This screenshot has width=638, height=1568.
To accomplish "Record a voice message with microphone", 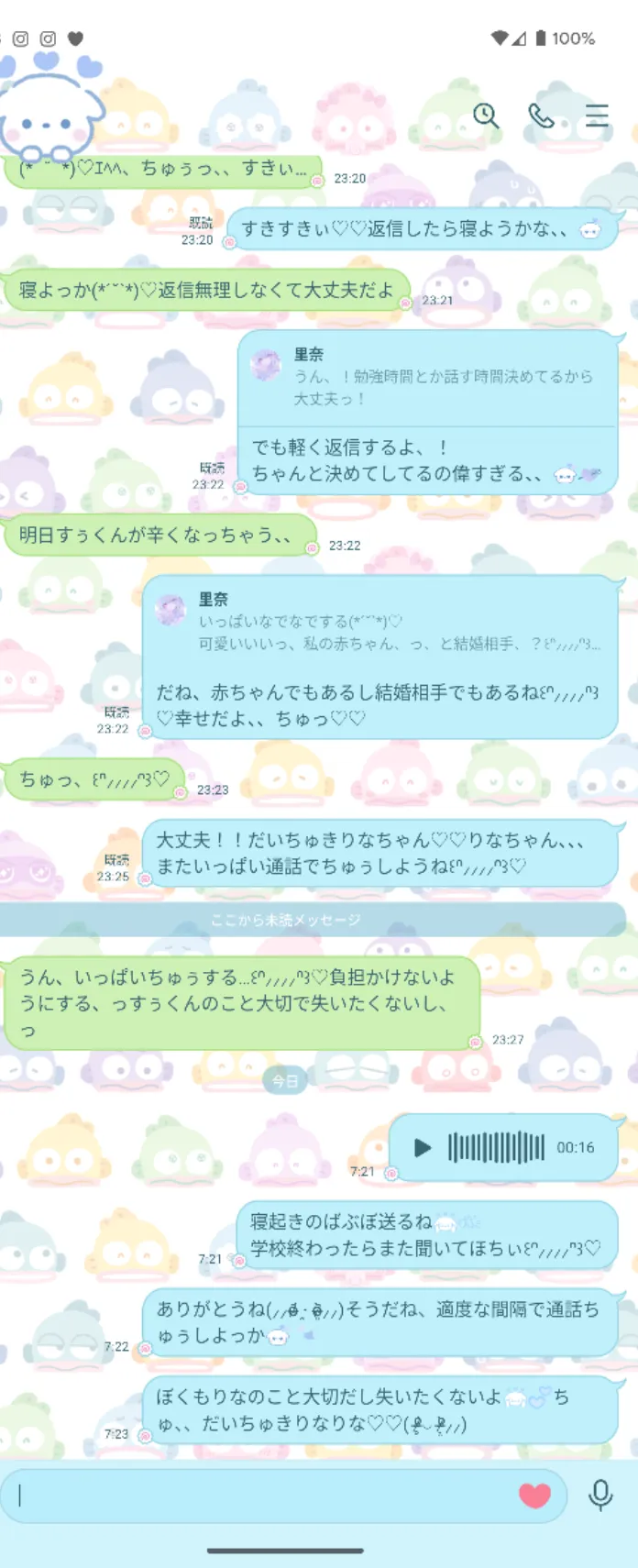I will pyautogui.click(x=600, y=1496).
